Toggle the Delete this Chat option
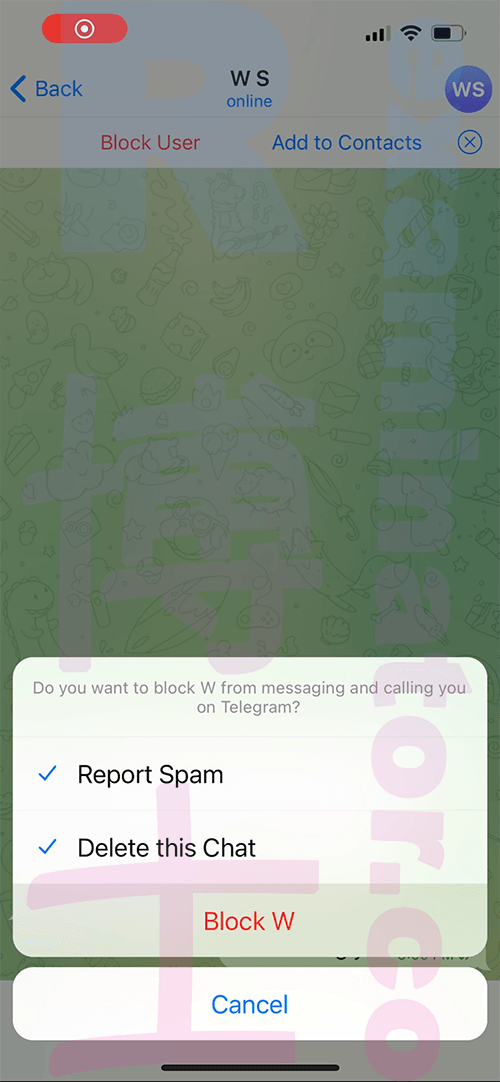This screenshot has width=500, height=1082. point(250,847)
